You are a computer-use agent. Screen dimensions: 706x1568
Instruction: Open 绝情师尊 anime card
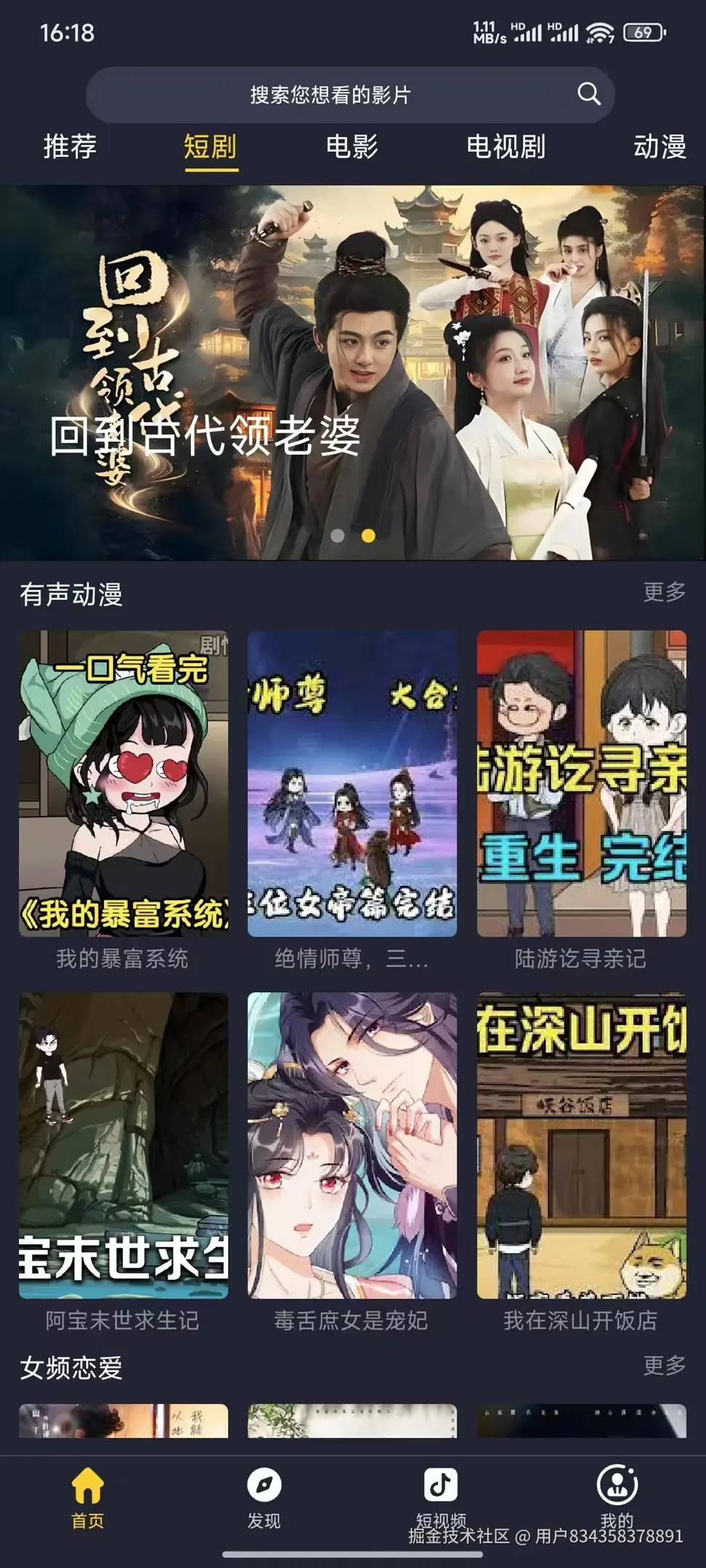click(x=352, y=784)
